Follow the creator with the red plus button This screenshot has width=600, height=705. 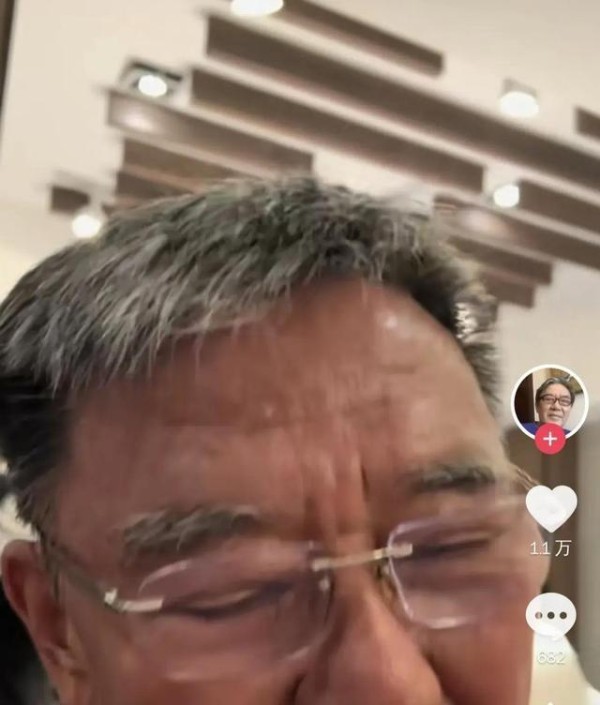coord(550,438)
